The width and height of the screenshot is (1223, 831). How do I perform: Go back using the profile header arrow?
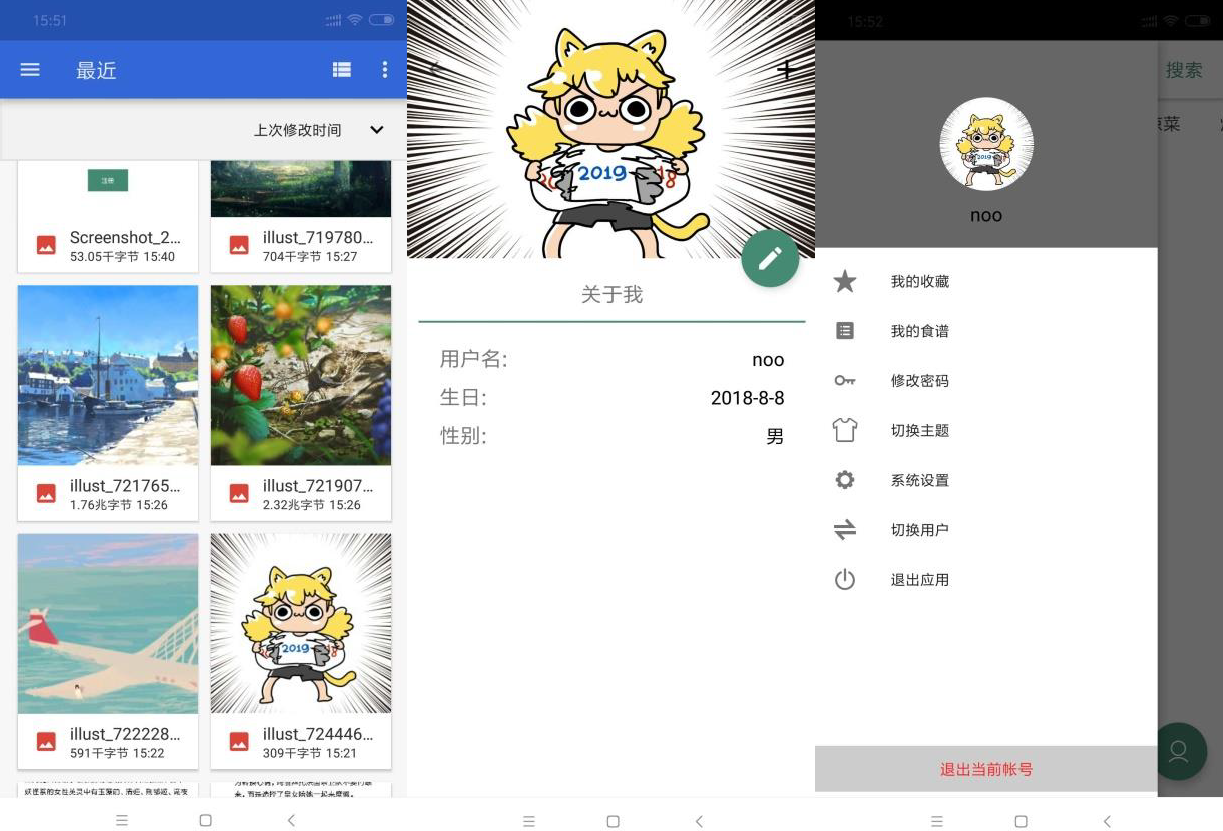point(435,68)
